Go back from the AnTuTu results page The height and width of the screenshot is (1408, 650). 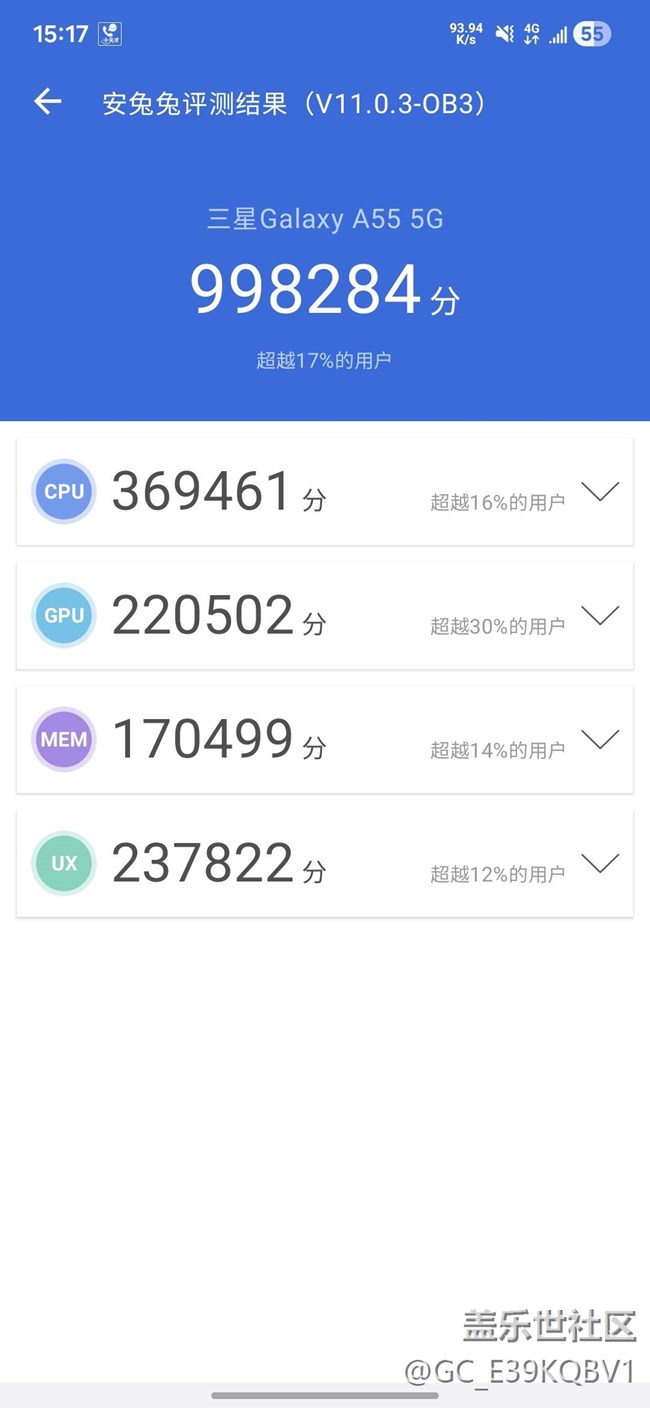[47, 101]
